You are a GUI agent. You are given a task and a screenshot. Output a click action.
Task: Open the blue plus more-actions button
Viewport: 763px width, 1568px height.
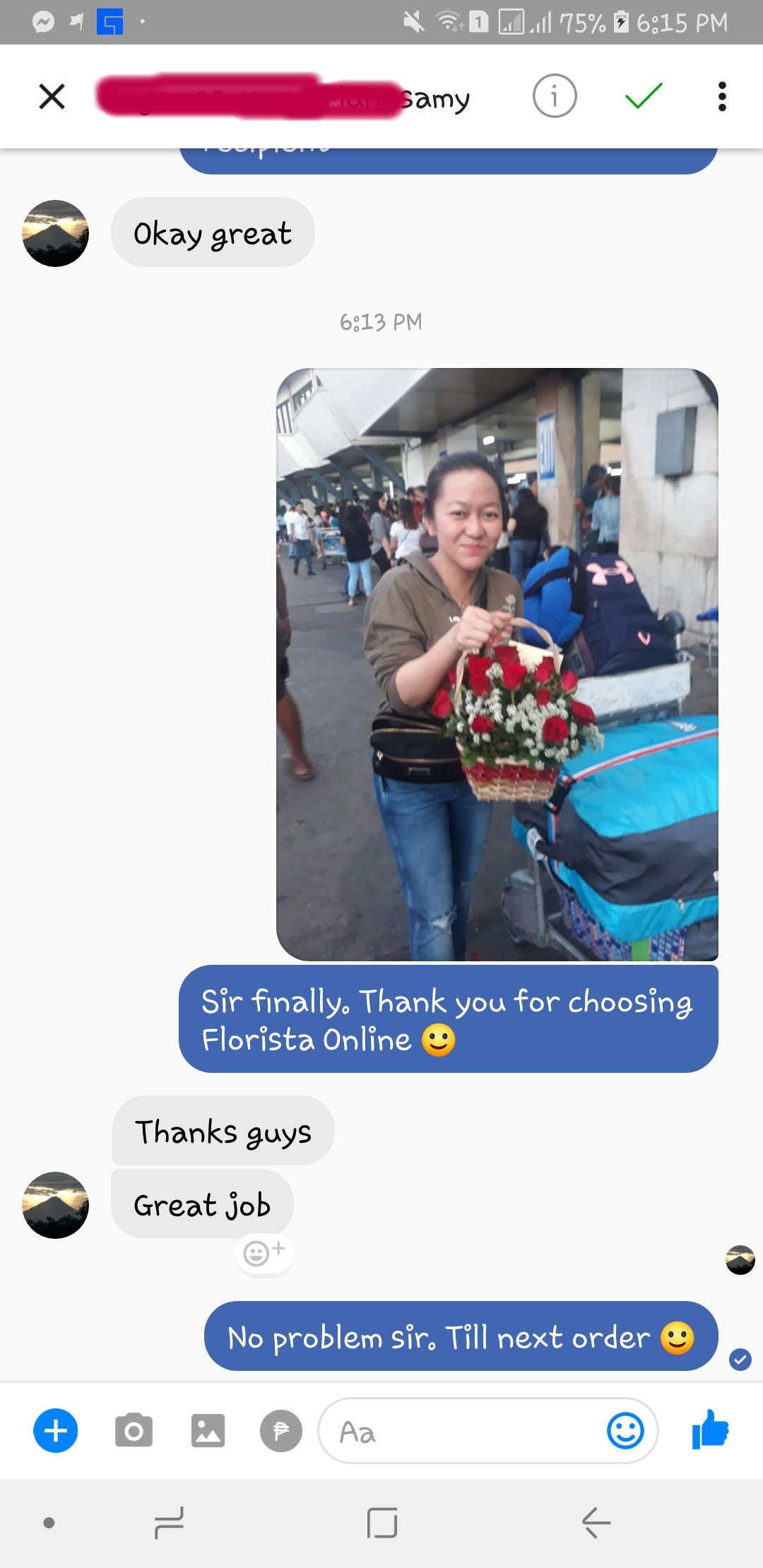(56, 1431)
